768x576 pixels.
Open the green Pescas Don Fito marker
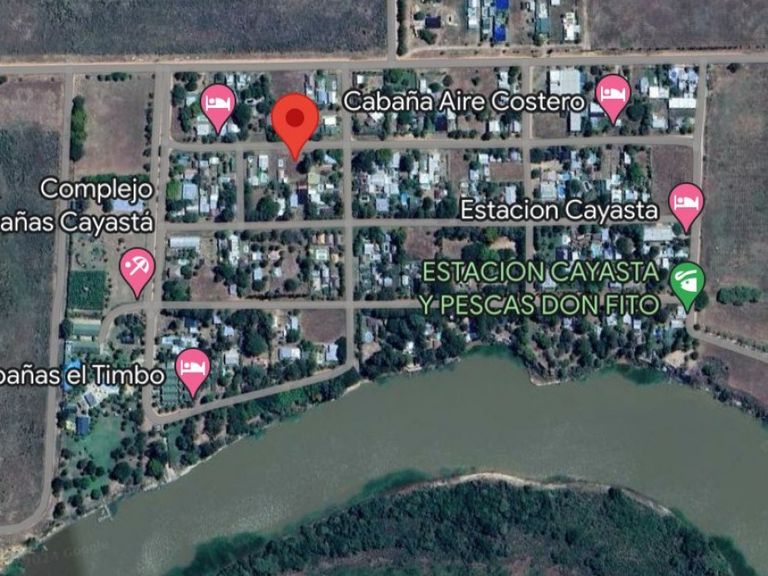click(x=687, y=281)
